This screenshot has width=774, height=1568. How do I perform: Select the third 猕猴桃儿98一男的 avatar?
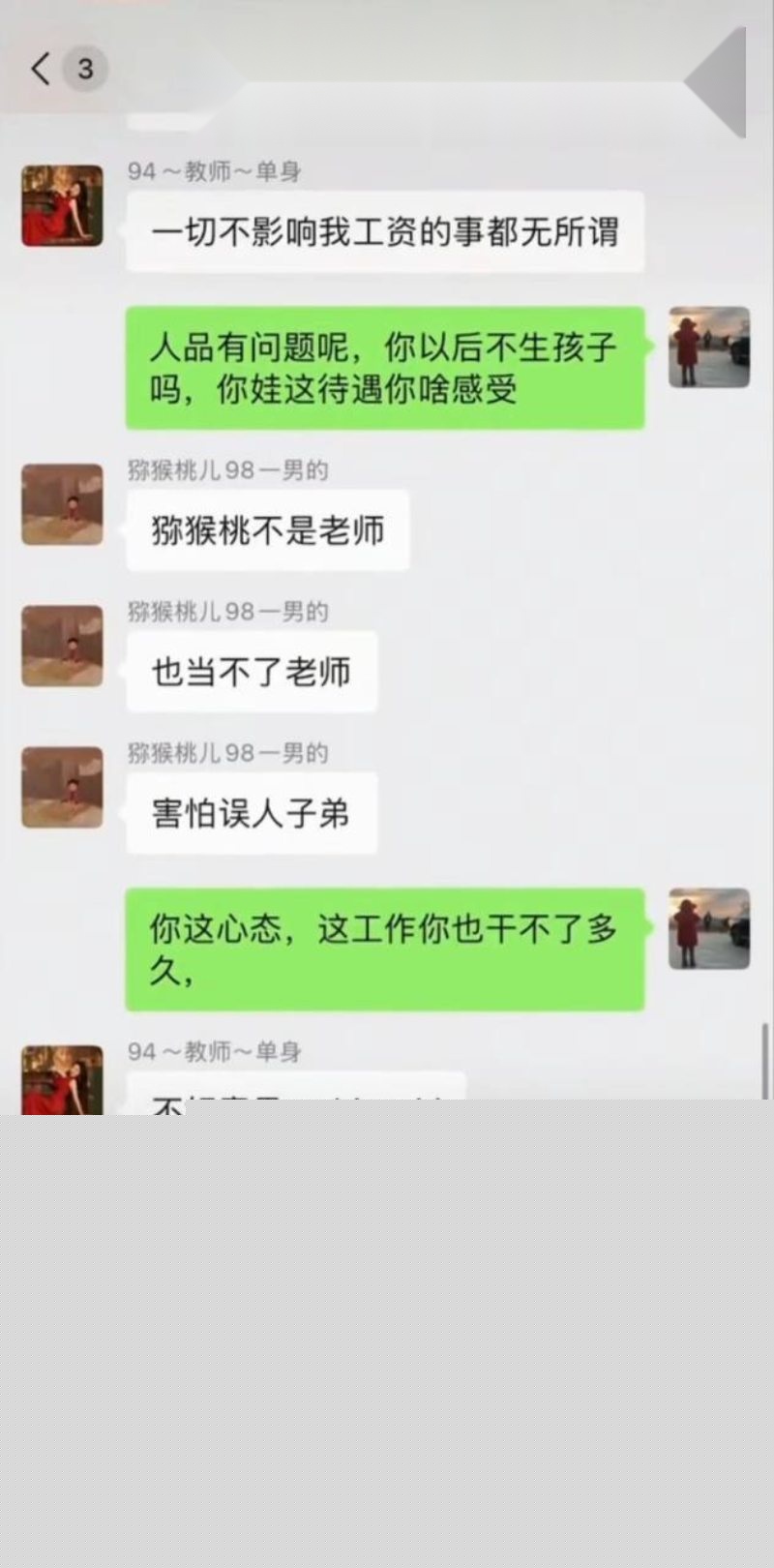pyautogui.click(x=61, y=789)
